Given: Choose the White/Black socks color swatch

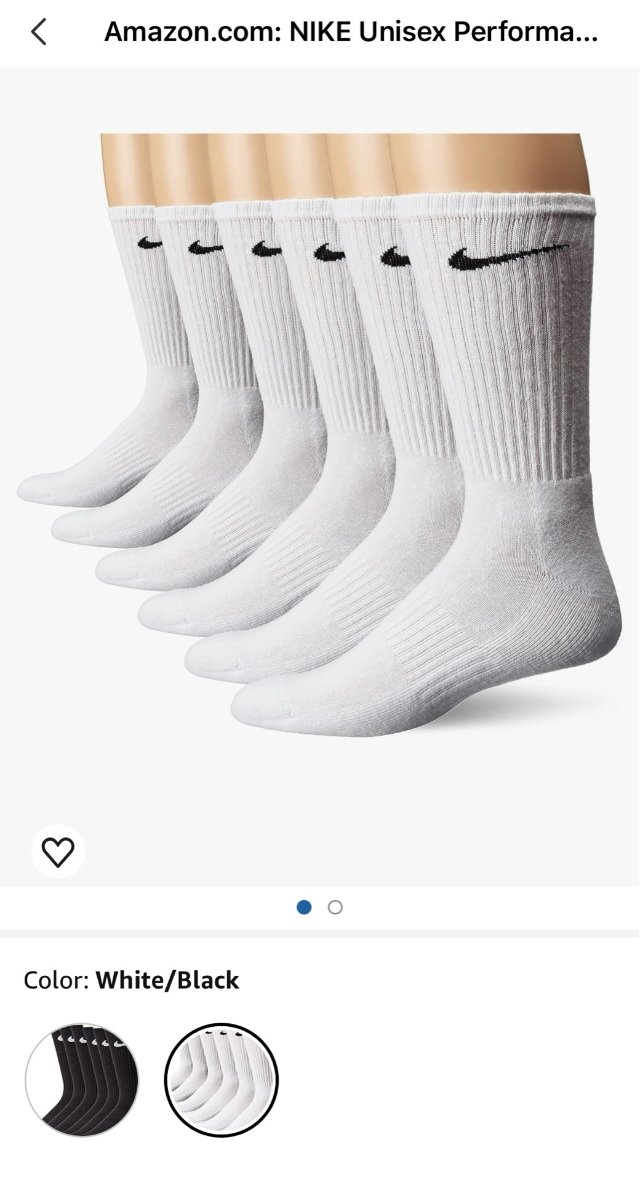Looking at the screenshot, I should [221, 1079].
